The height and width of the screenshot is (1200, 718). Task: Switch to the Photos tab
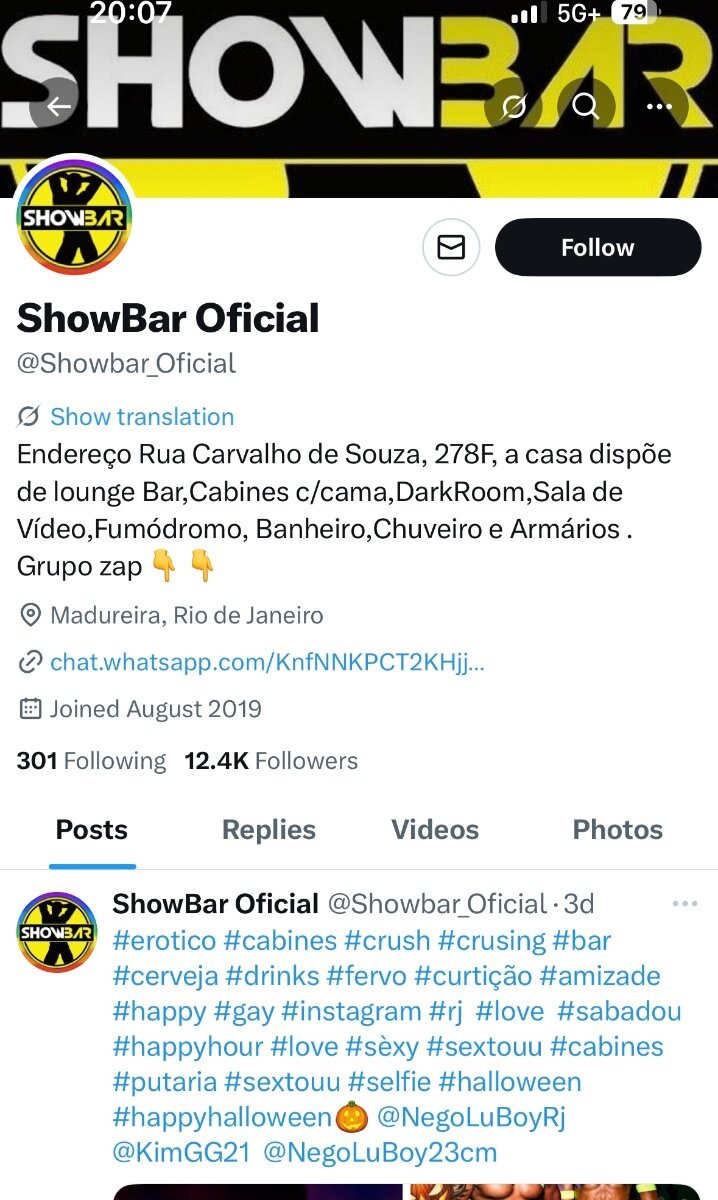click(617, 830)
